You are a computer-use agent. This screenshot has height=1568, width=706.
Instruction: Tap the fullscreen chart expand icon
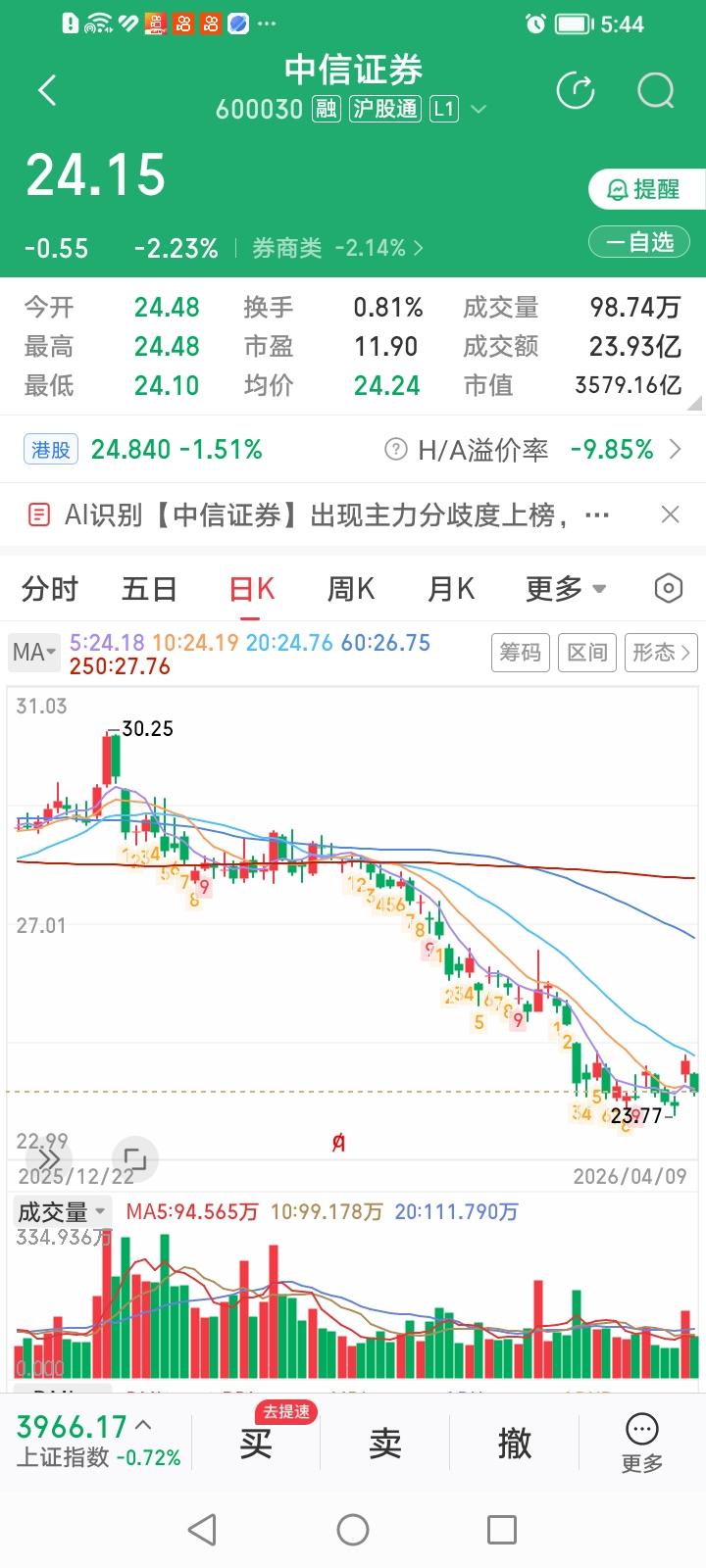135,1159
